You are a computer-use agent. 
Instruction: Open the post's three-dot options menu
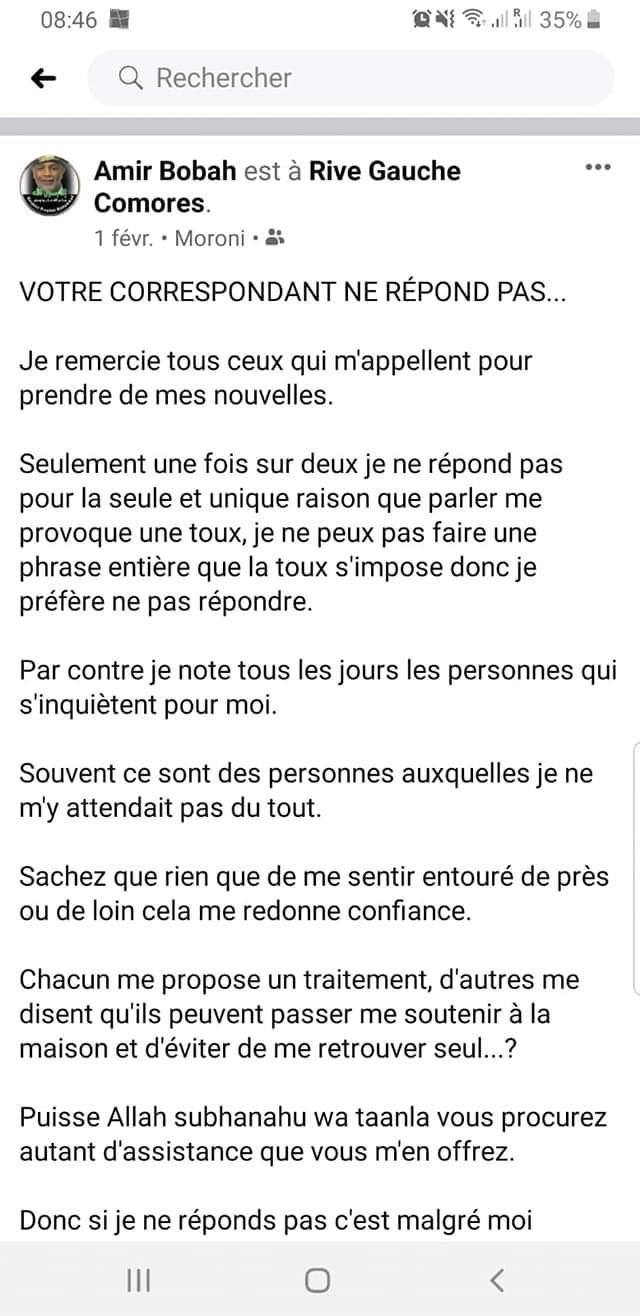(597, 168)
